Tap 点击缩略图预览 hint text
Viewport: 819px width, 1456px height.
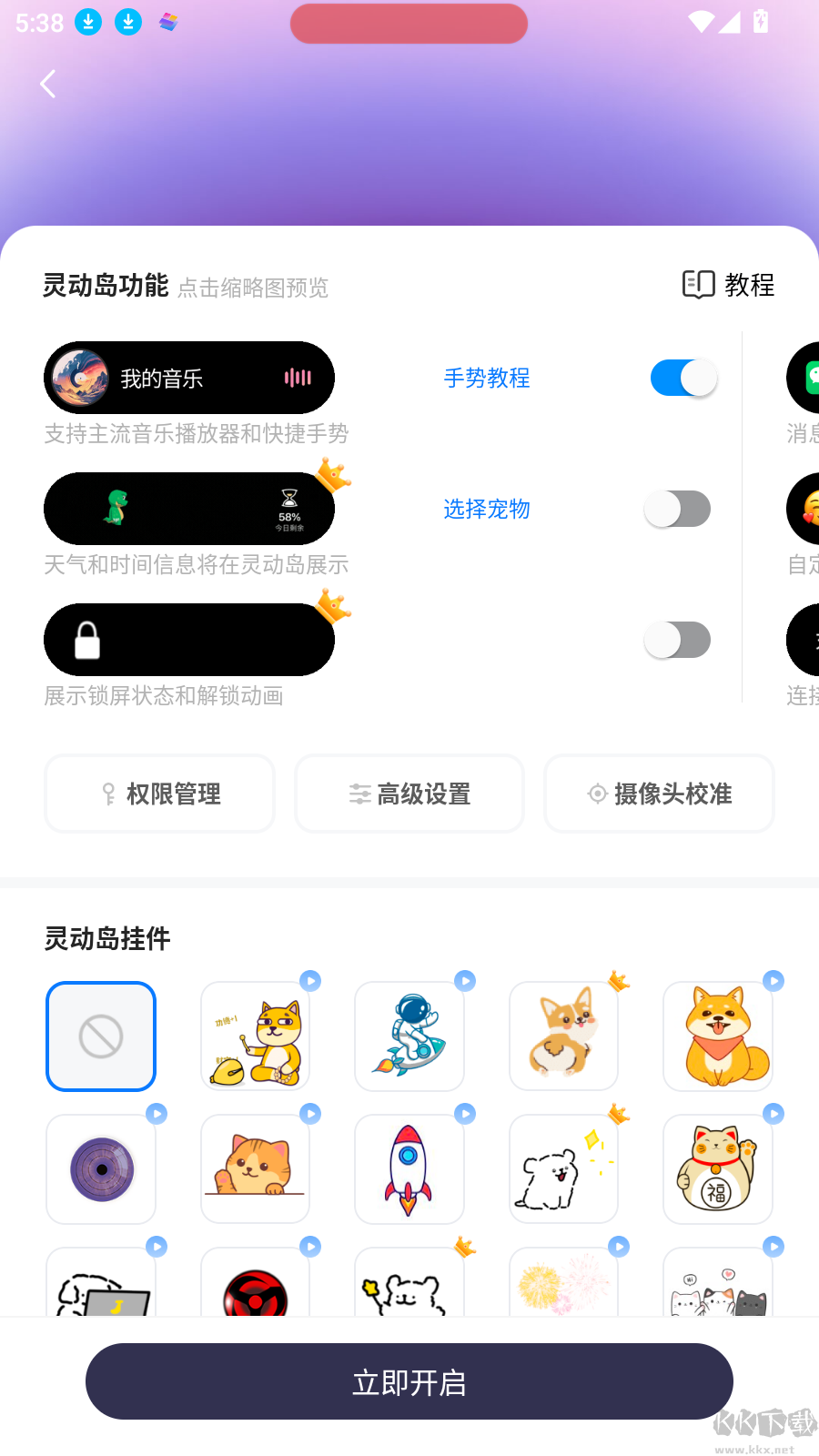click(x=253, y=288)
